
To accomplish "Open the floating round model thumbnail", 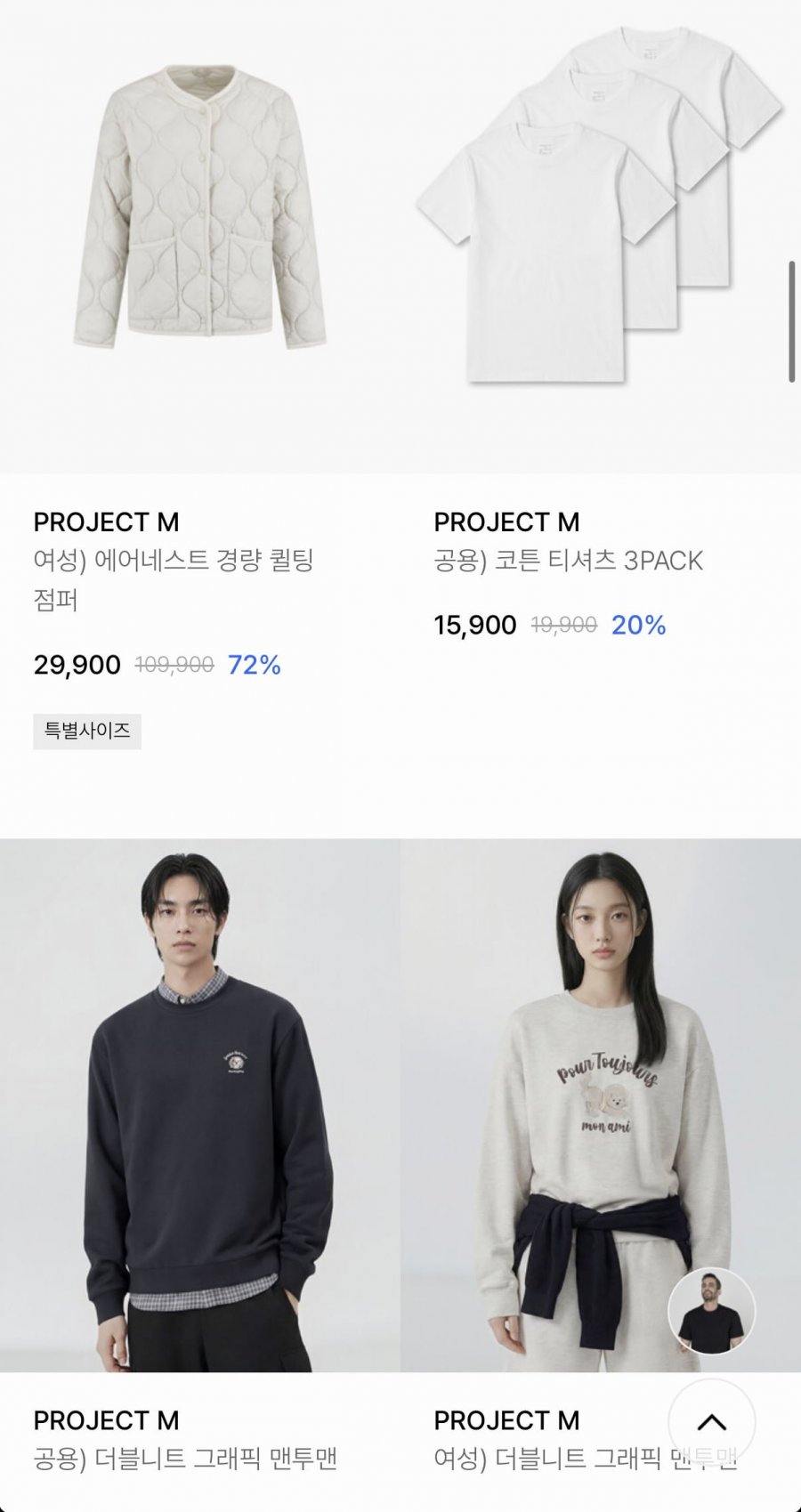I will point(711,1311).
